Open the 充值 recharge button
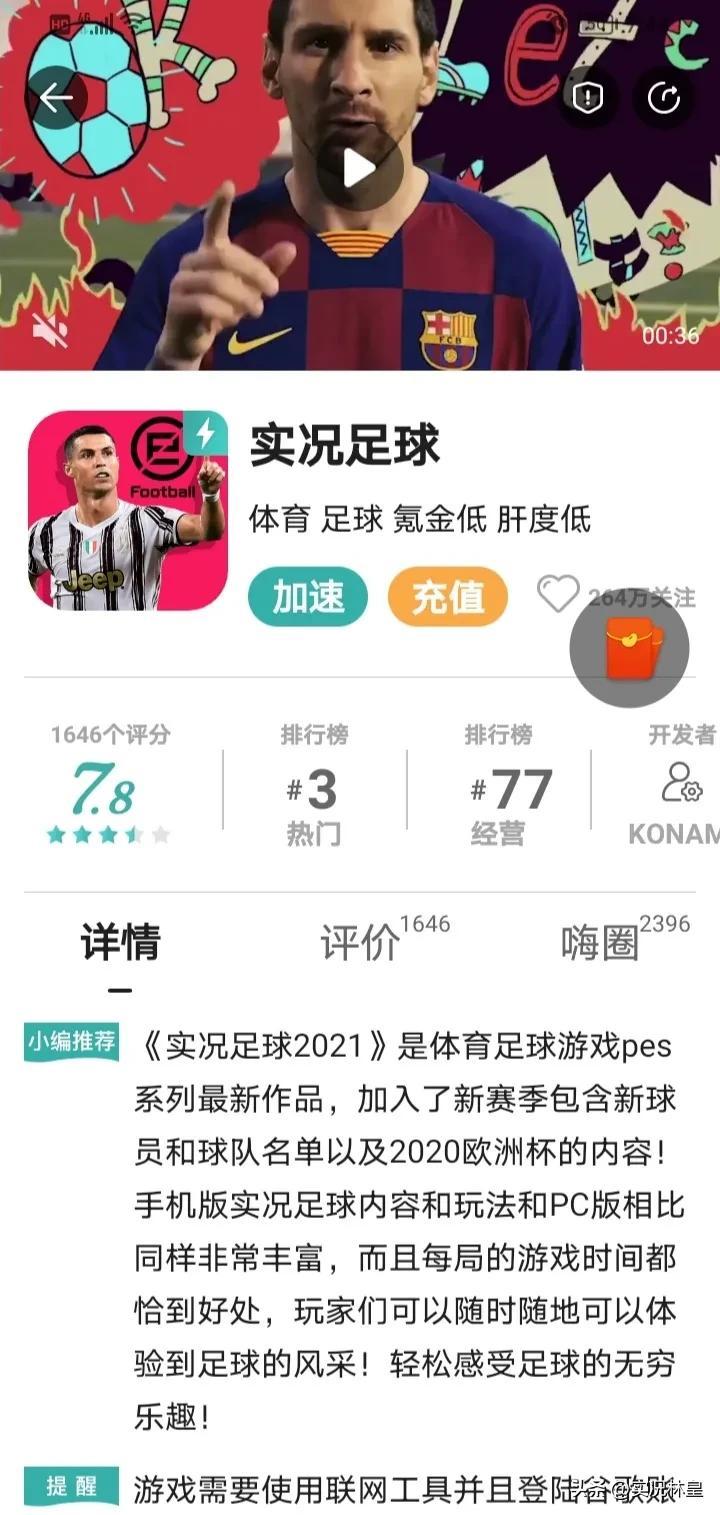Screen dimensions: 720x1515 click(x=447, y=597)
